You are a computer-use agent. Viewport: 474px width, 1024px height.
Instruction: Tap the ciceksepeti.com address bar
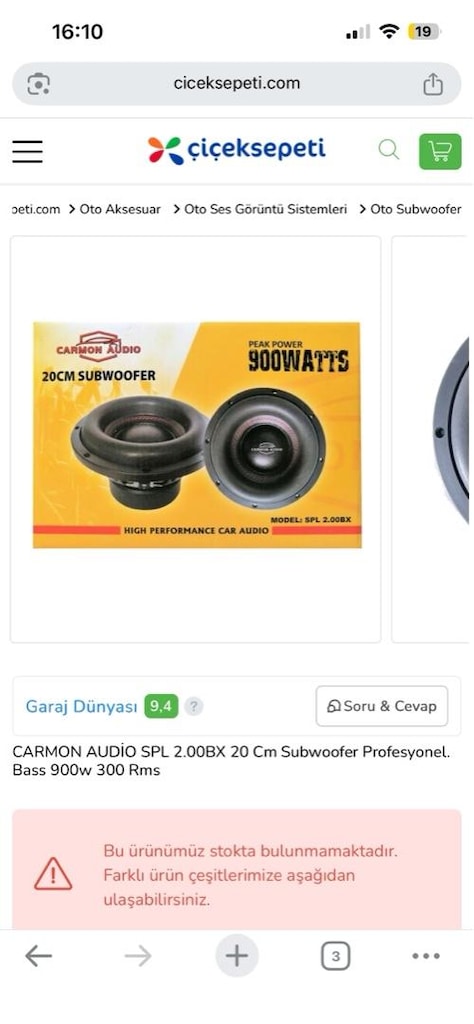(237, 84)
